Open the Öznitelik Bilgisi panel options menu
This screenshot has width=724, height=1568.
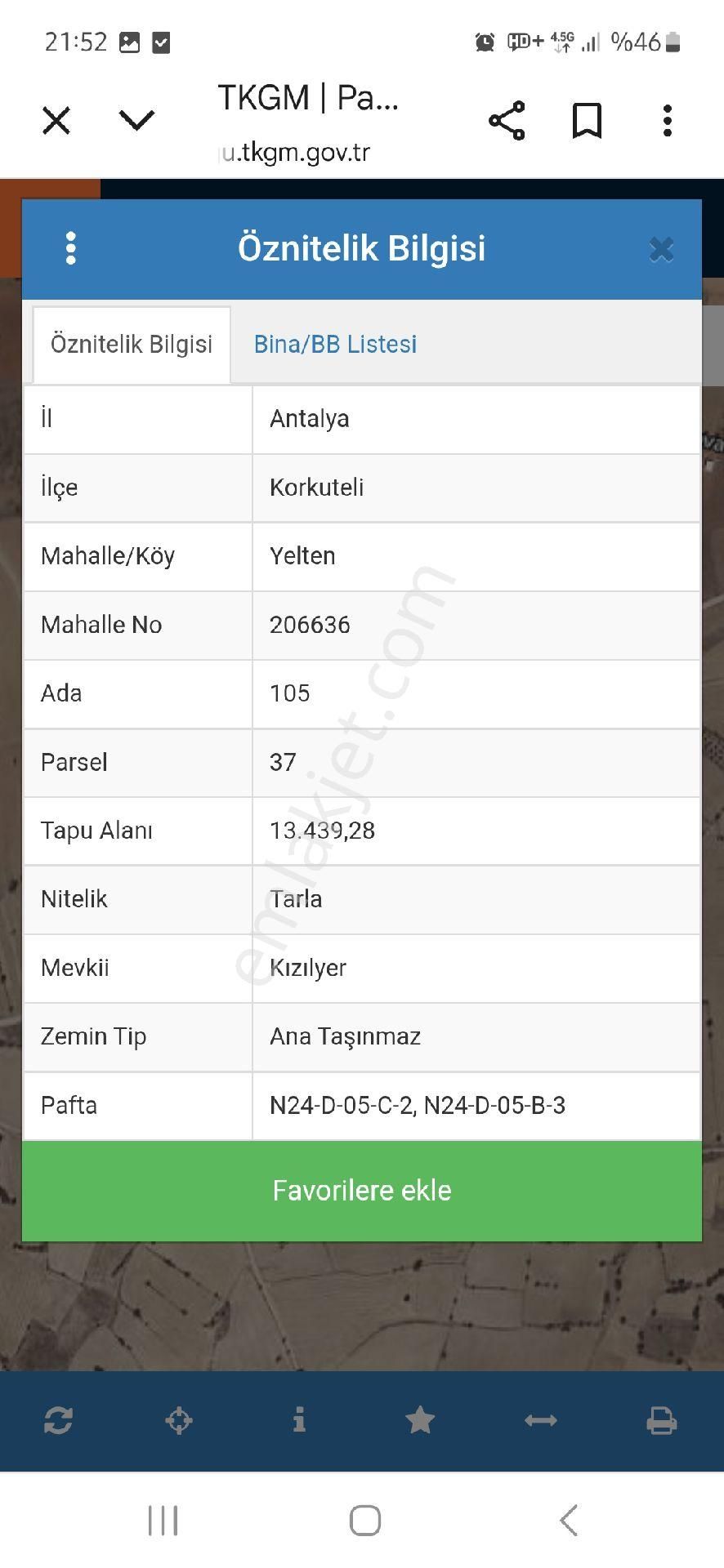70,249
